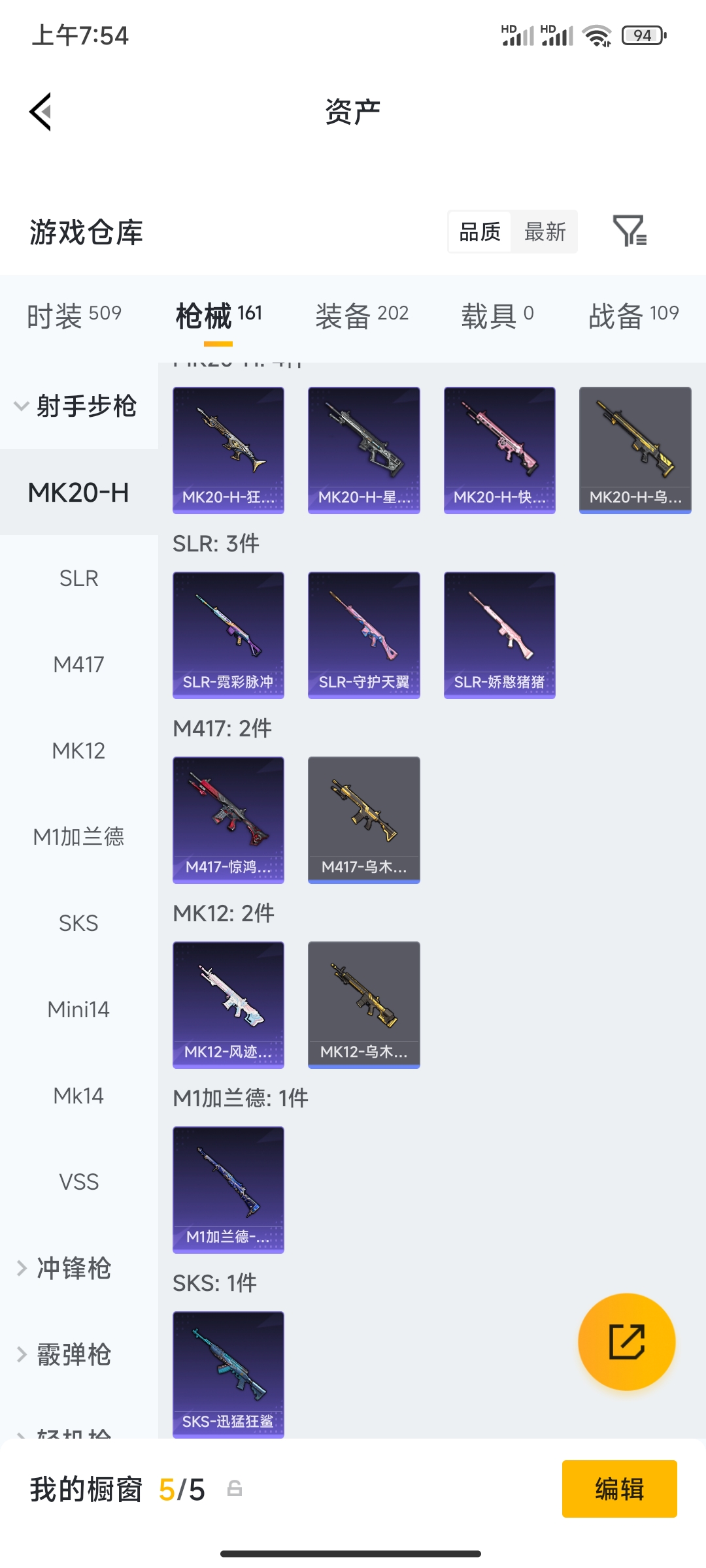This screenshot has height=1568, width=706.
Task: Sort the warehouse by 最新
Action: coord(545,232)
